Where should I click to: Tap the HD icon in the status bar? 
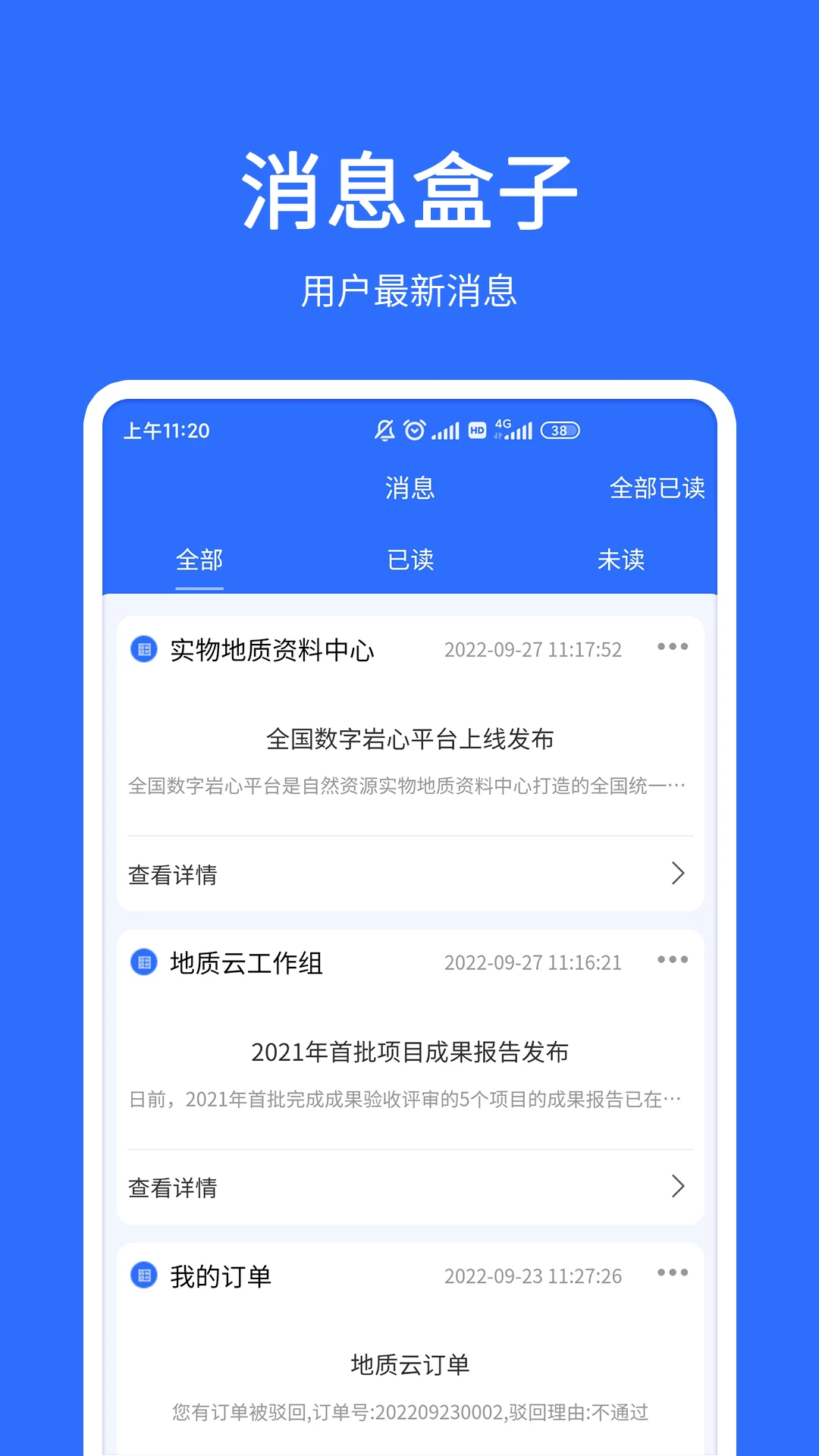[478, 430]
